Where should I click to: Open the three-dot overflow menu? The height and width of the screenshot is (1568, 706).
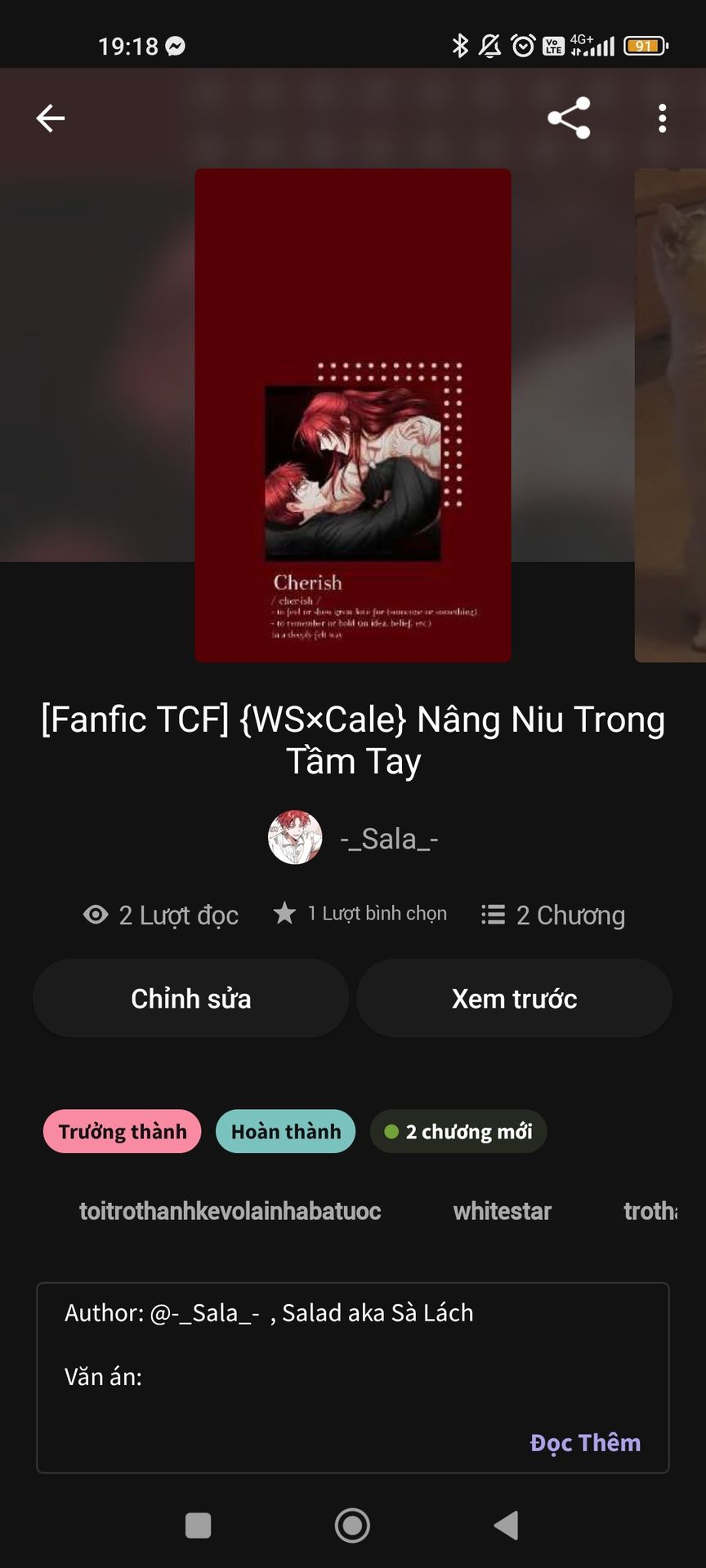coord(662,118)
